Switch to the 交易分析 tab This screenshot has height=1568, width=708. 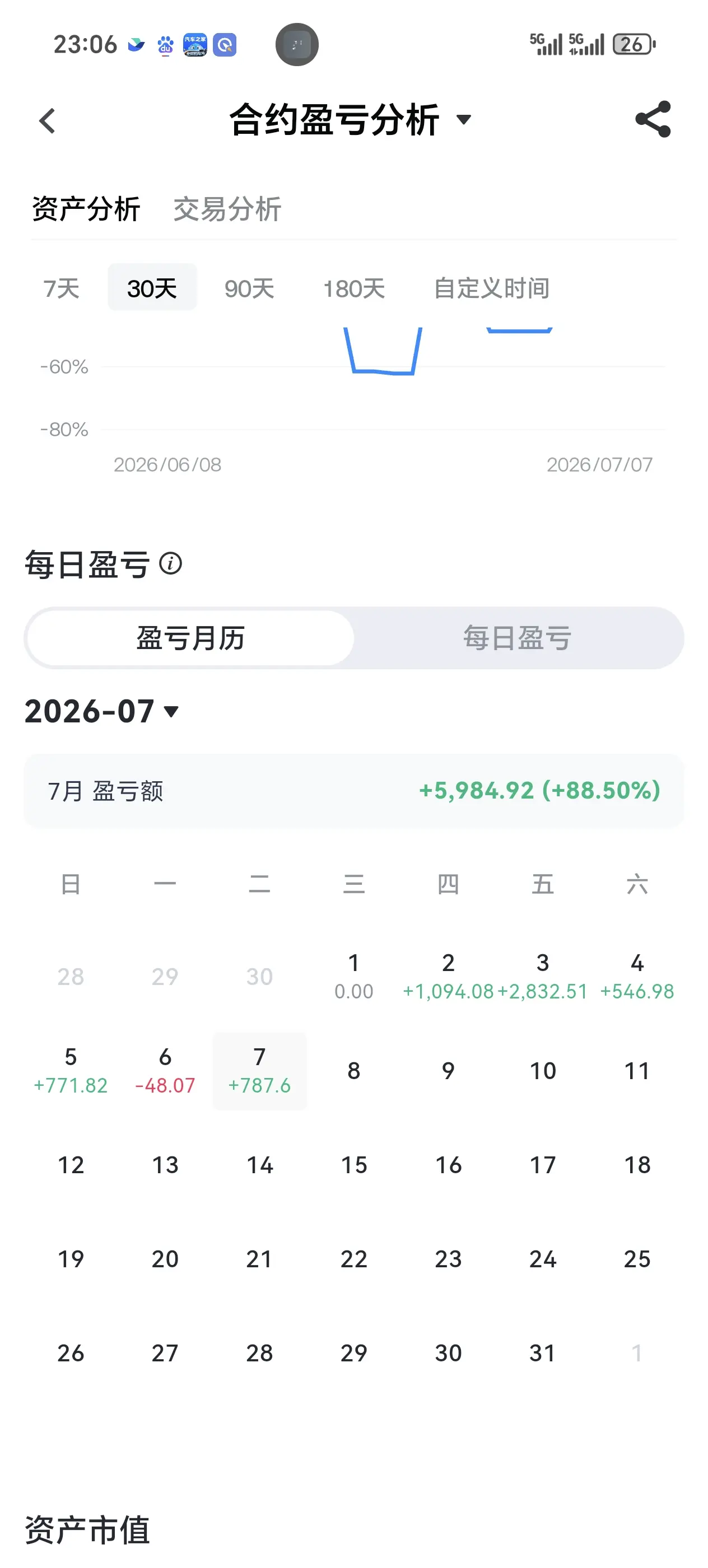pos(227,209)
